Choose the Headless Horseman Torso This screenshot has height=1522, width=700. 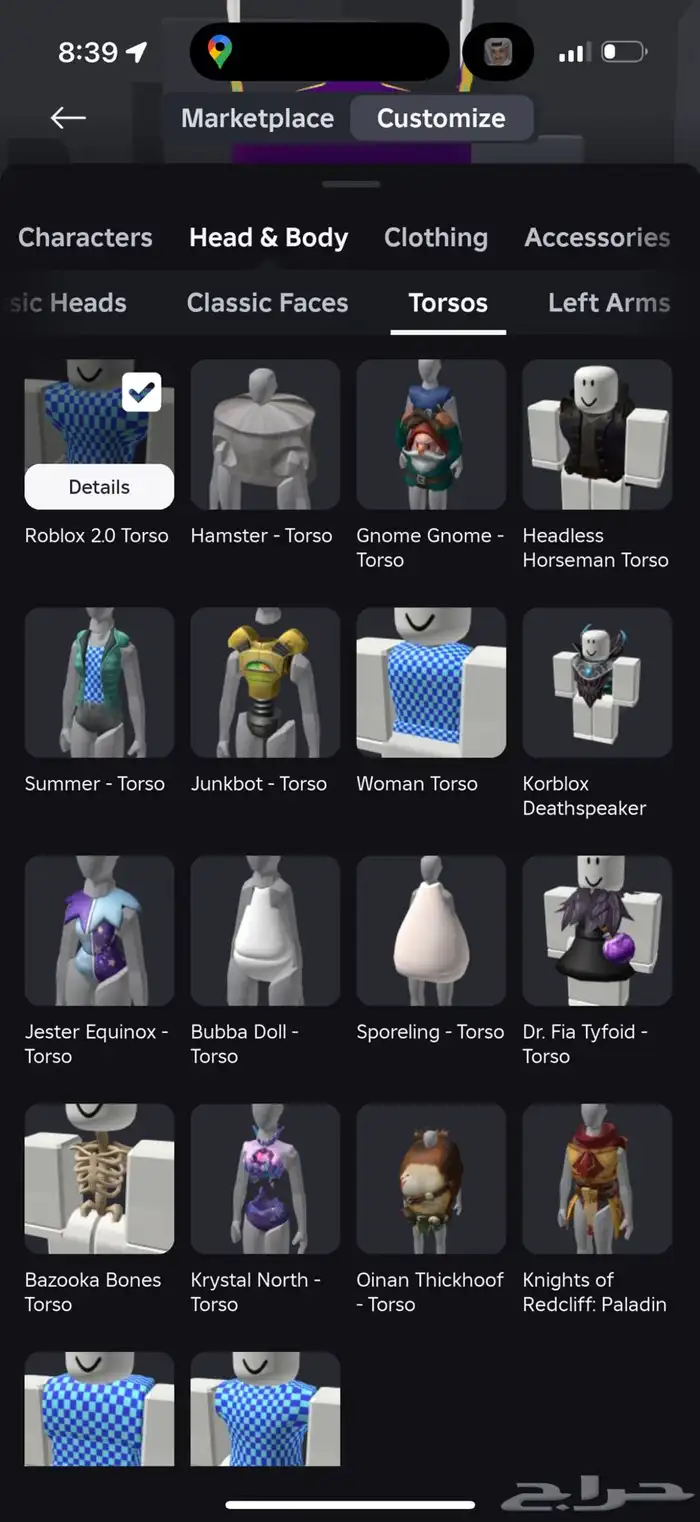click(597, 435)
